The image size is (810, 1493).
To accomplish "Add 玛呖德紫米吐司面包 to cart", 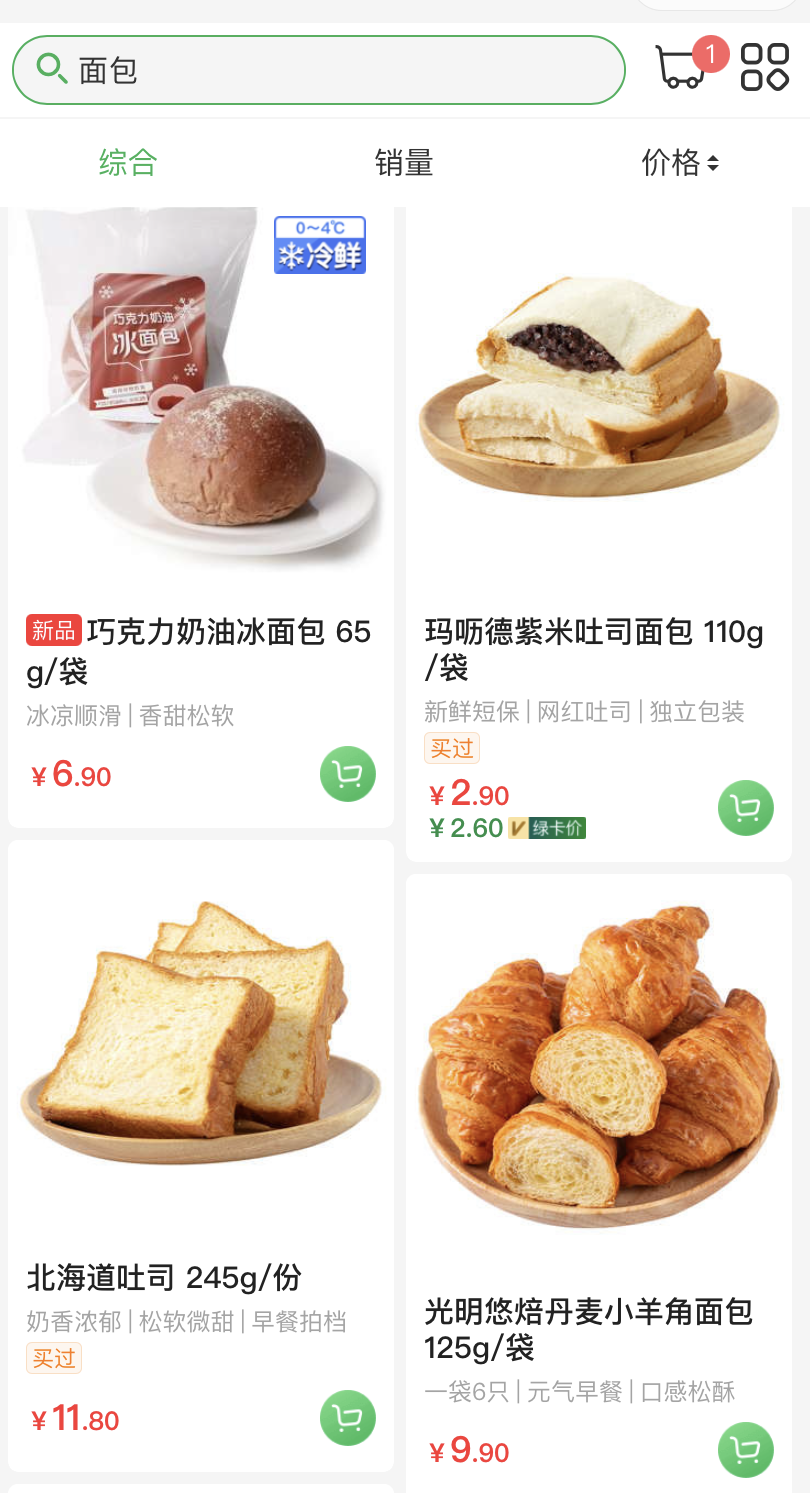I will click(x=746, y=807).
